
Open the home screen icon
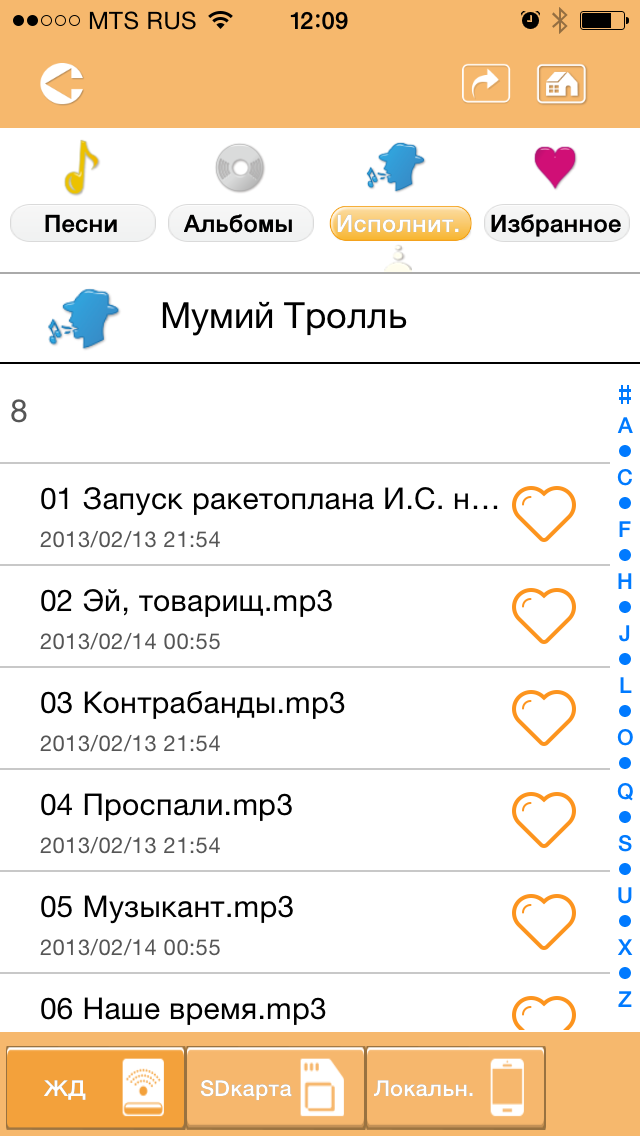(561, 83)
